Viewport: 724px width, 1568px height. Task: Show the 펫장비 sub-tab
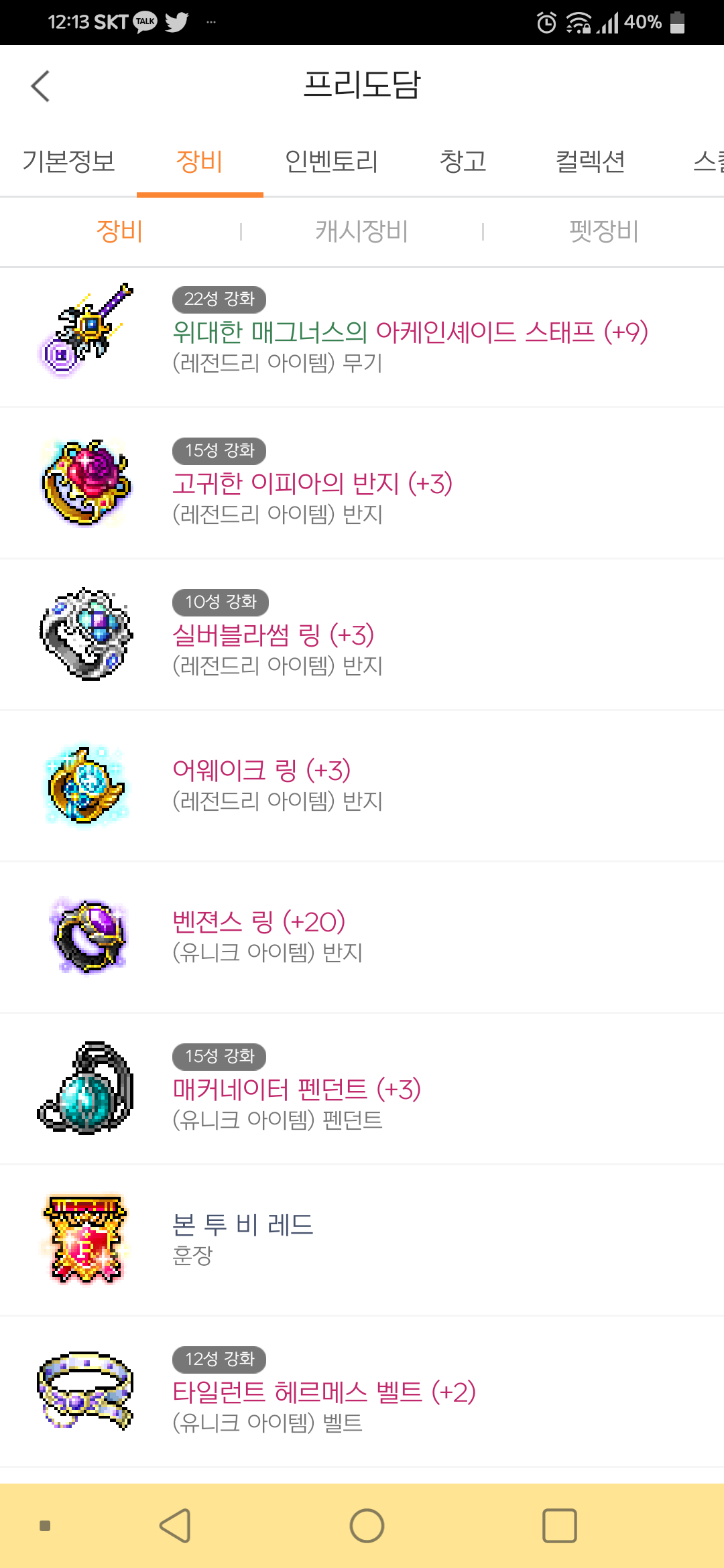(x=603, y=231)
